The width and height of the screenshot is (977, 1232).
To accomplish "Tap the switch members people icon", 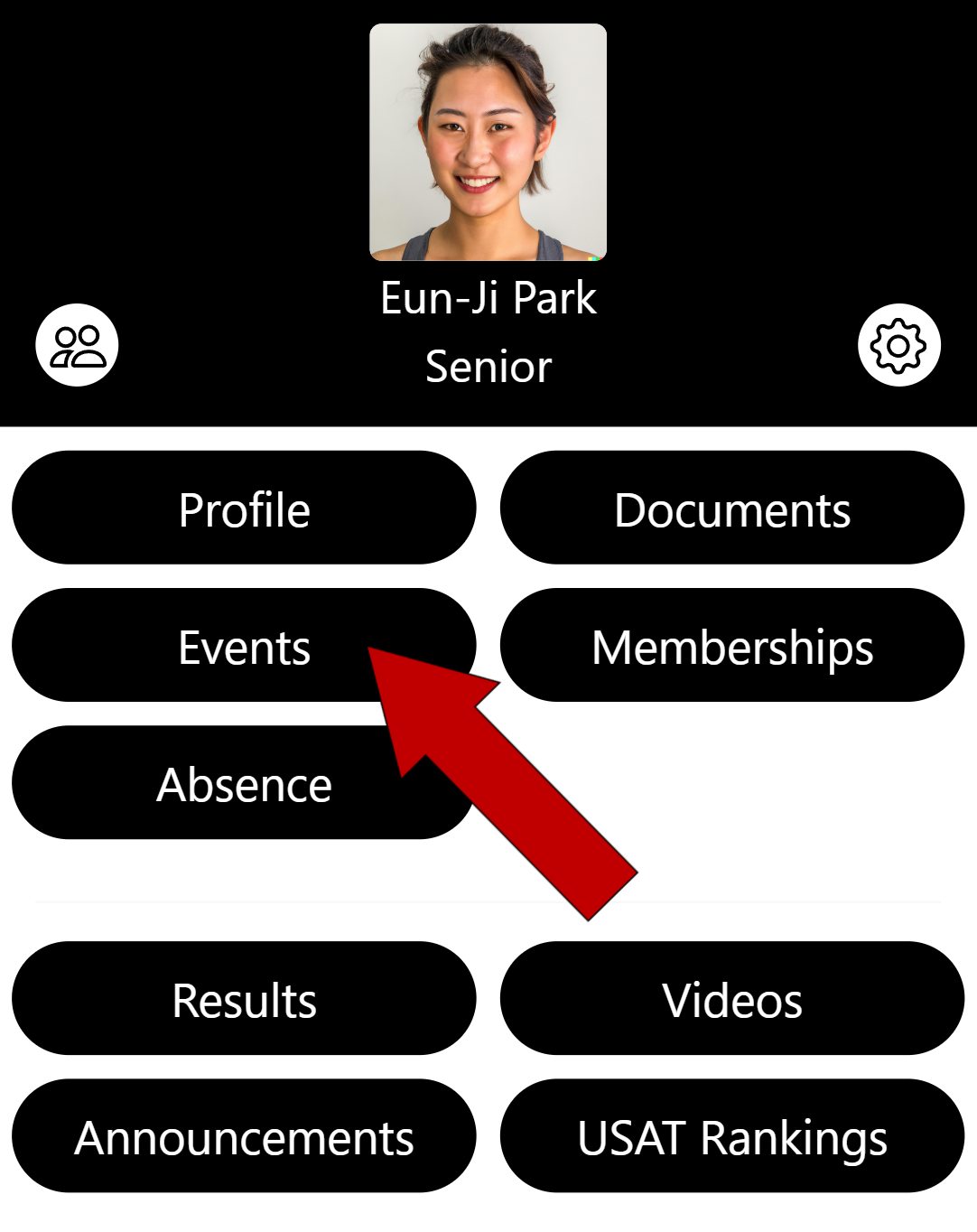I will [x=78, y=346].
